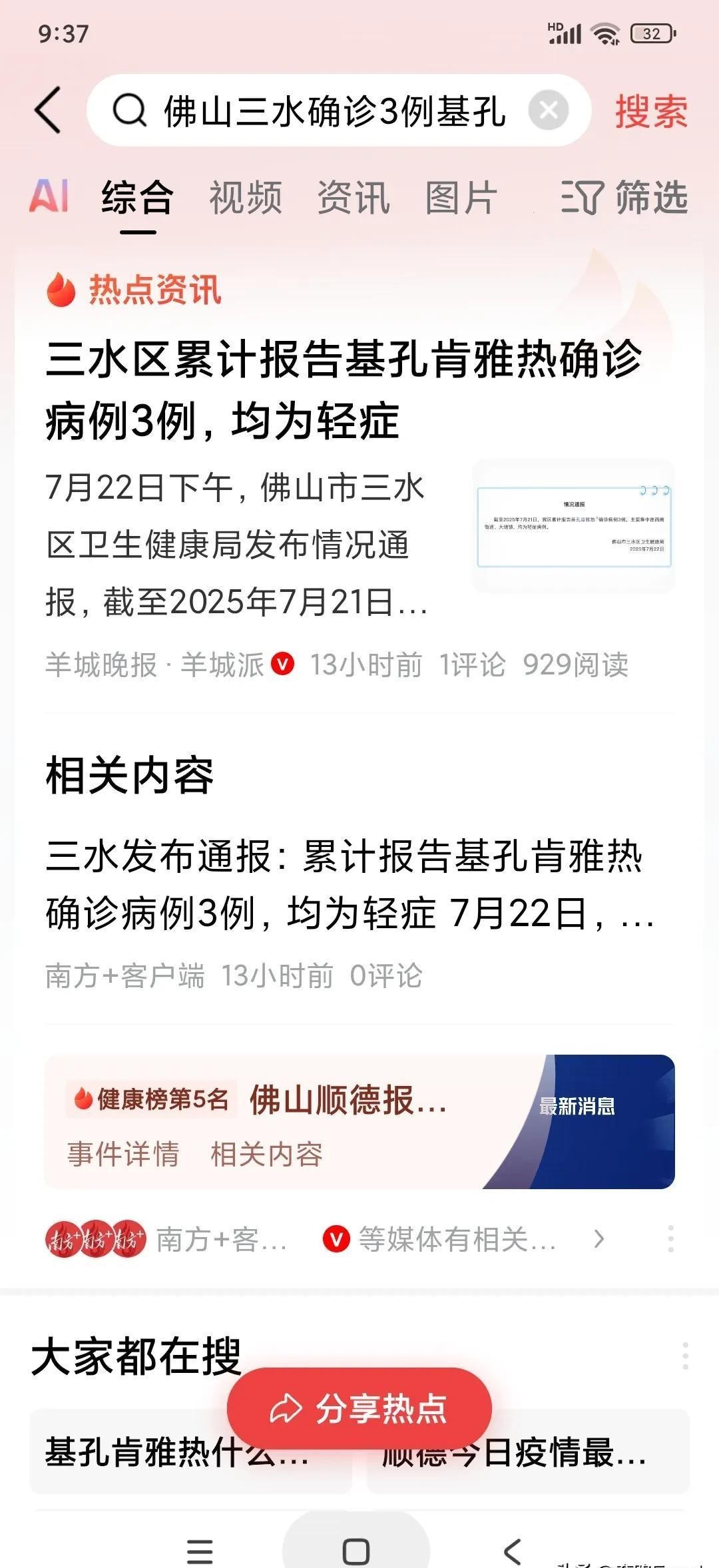This screenshot has height=1568, width=719.
Task: Tap the system home button
Action: (x=356, y=1551)
